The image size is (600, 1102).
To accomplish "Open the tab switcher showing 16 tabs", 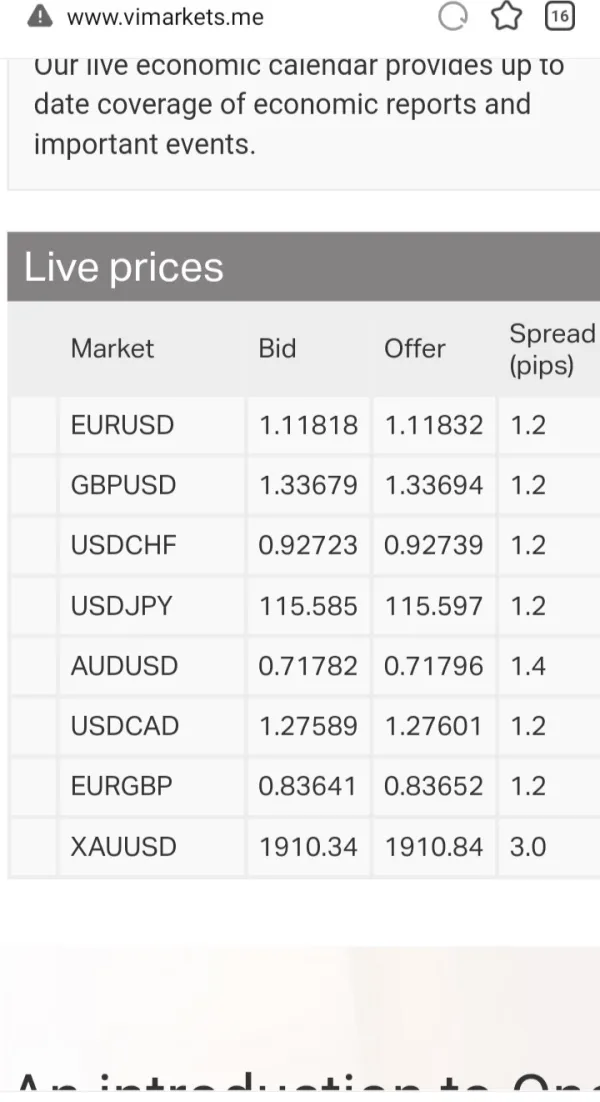I will tap(560, 16).
